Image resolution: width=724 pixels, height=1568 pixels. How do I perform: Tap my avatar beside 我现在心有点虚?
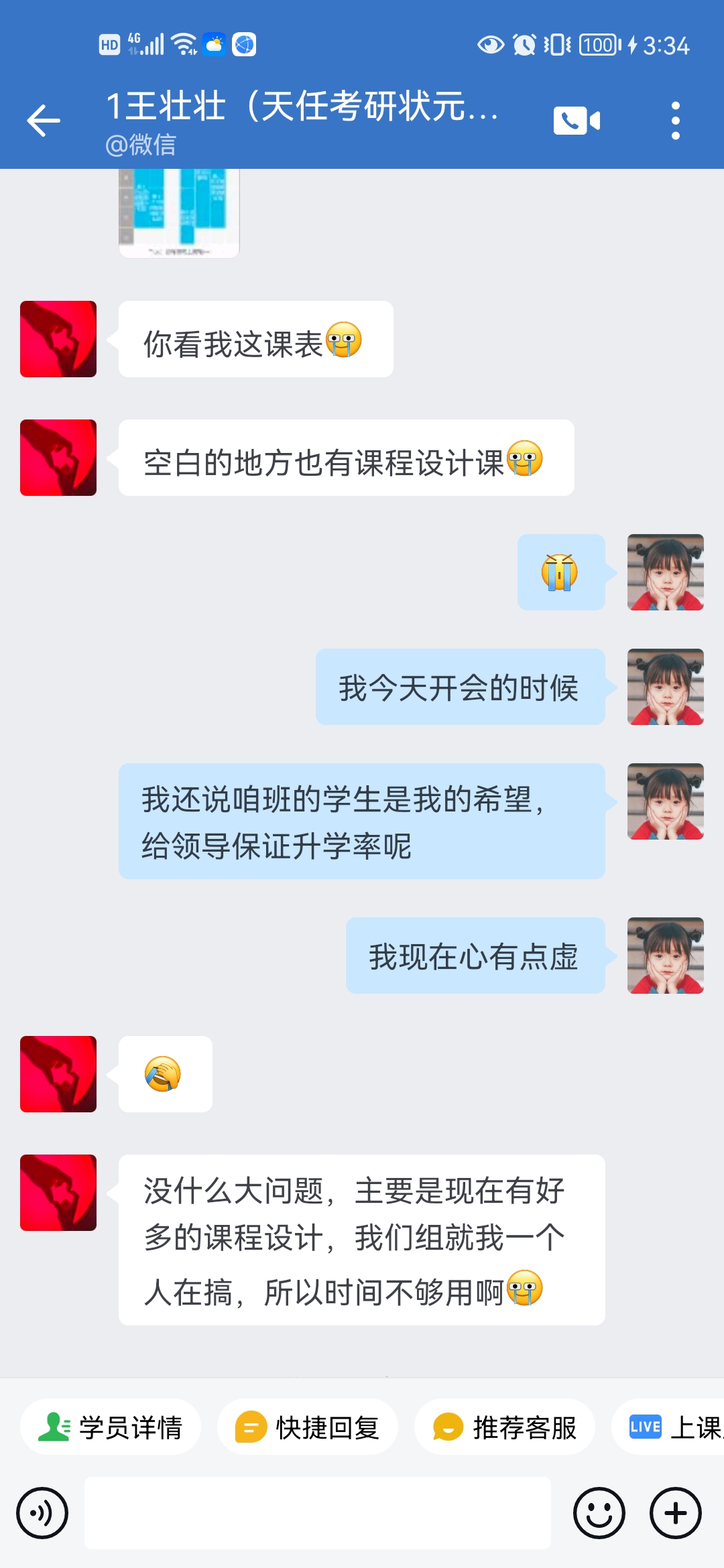pos(666,956)
